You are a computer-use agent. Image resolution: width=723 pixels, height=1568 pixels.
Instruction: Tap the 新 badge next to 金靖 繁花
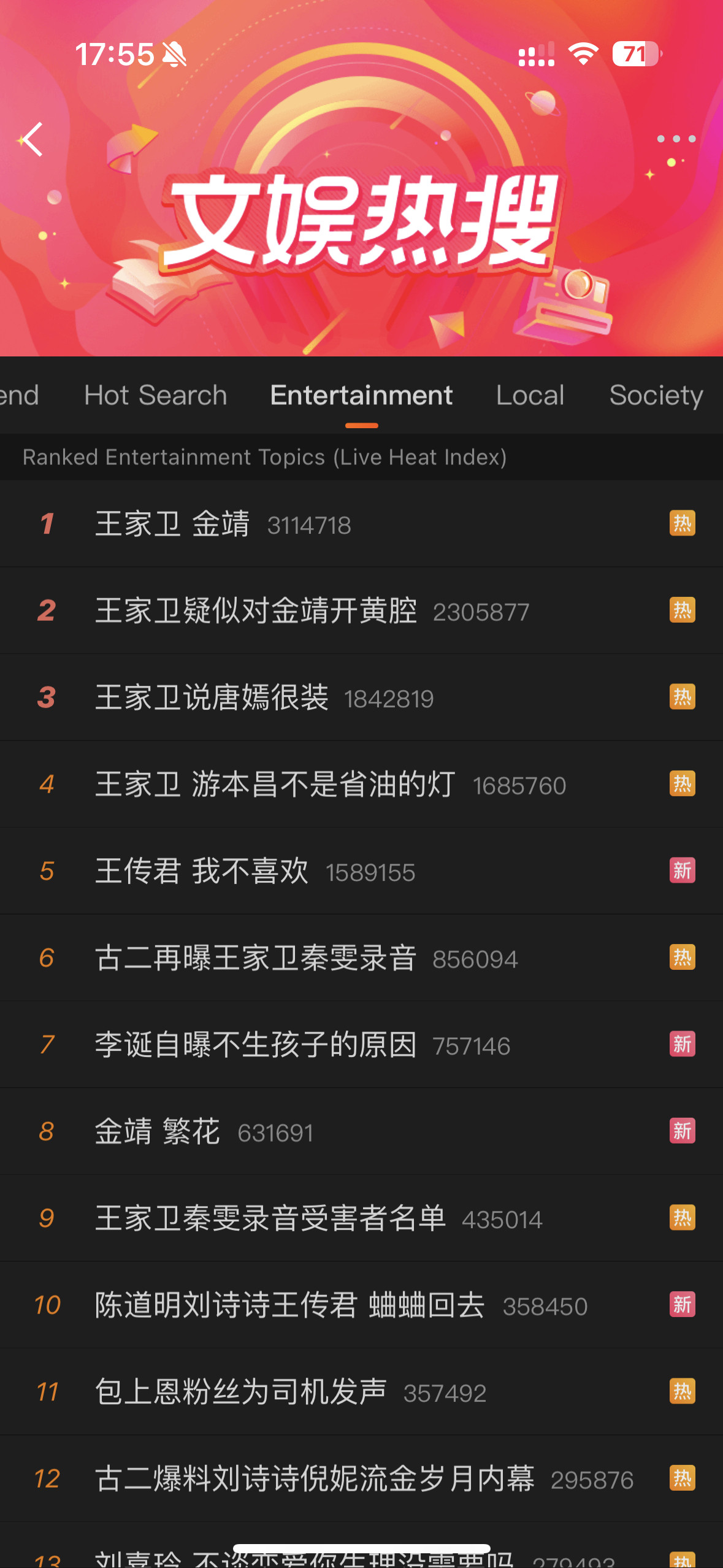[682, 1131]
